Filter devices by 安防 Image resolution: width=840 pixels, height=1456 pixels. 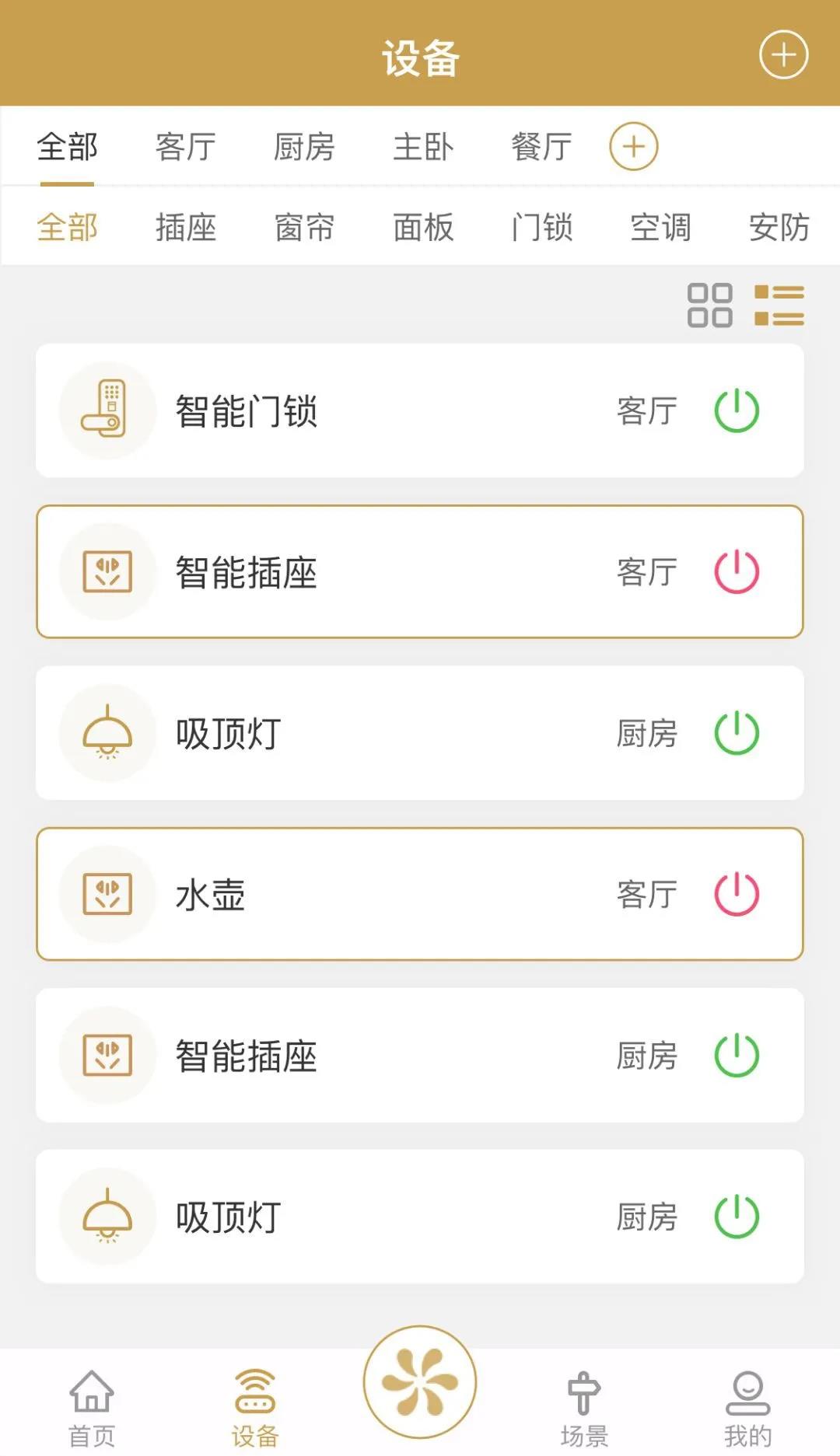point(779,228)
